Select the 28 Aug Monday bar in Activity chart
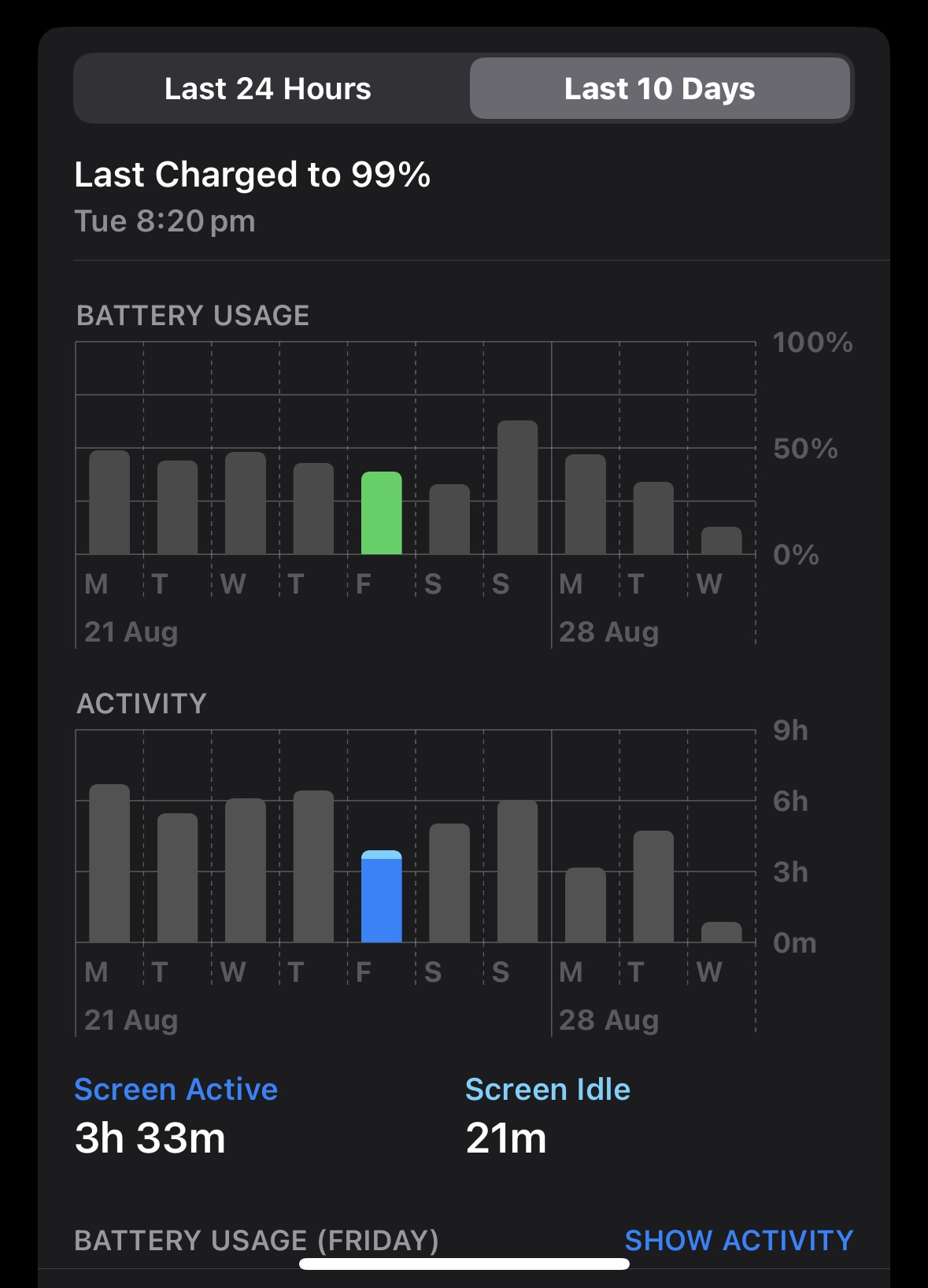928x1288 pixels. click(x=586, y=905)
